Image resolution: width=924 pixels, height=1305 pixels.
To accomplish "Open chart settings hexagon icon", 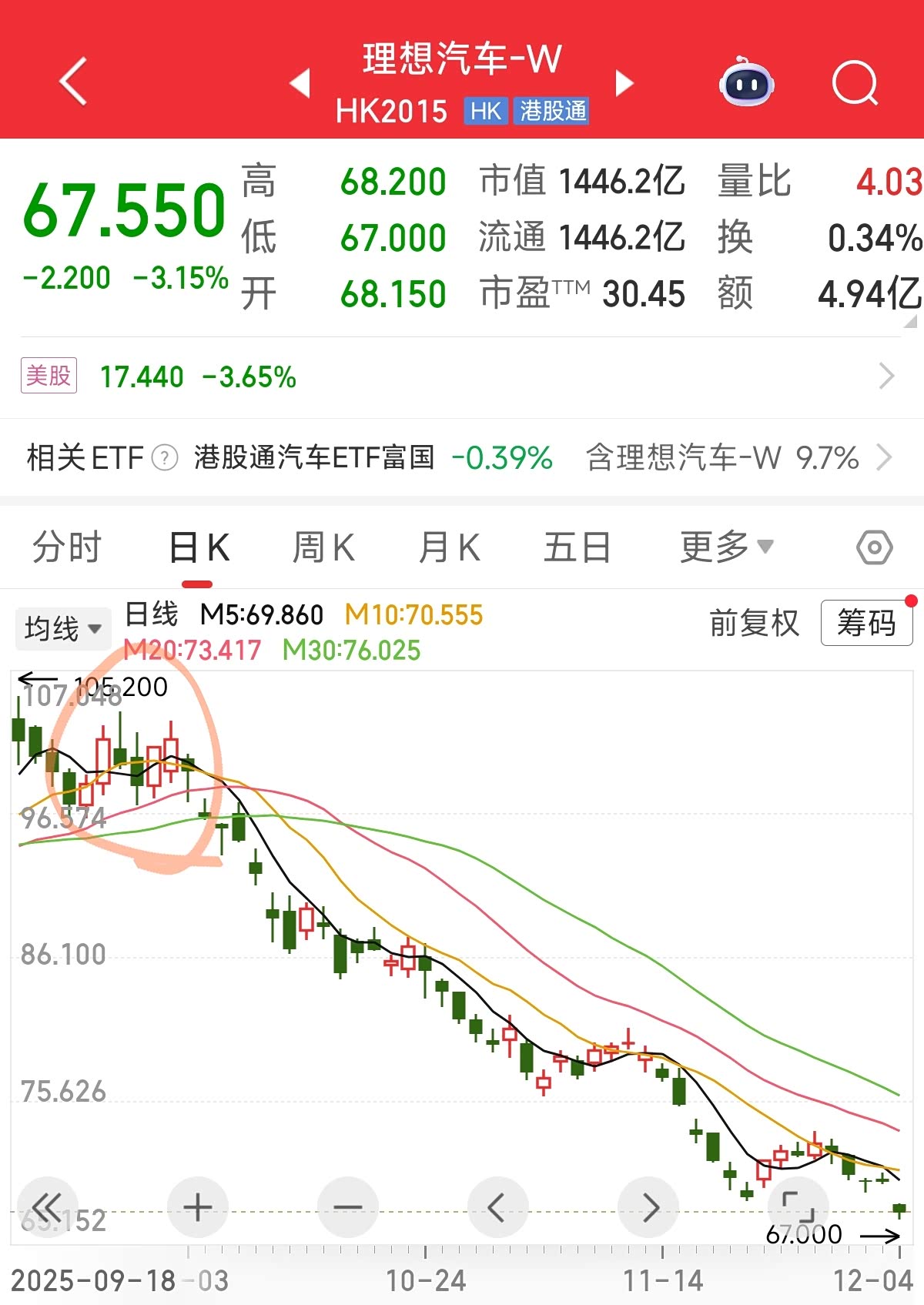I will coord(874,548).
